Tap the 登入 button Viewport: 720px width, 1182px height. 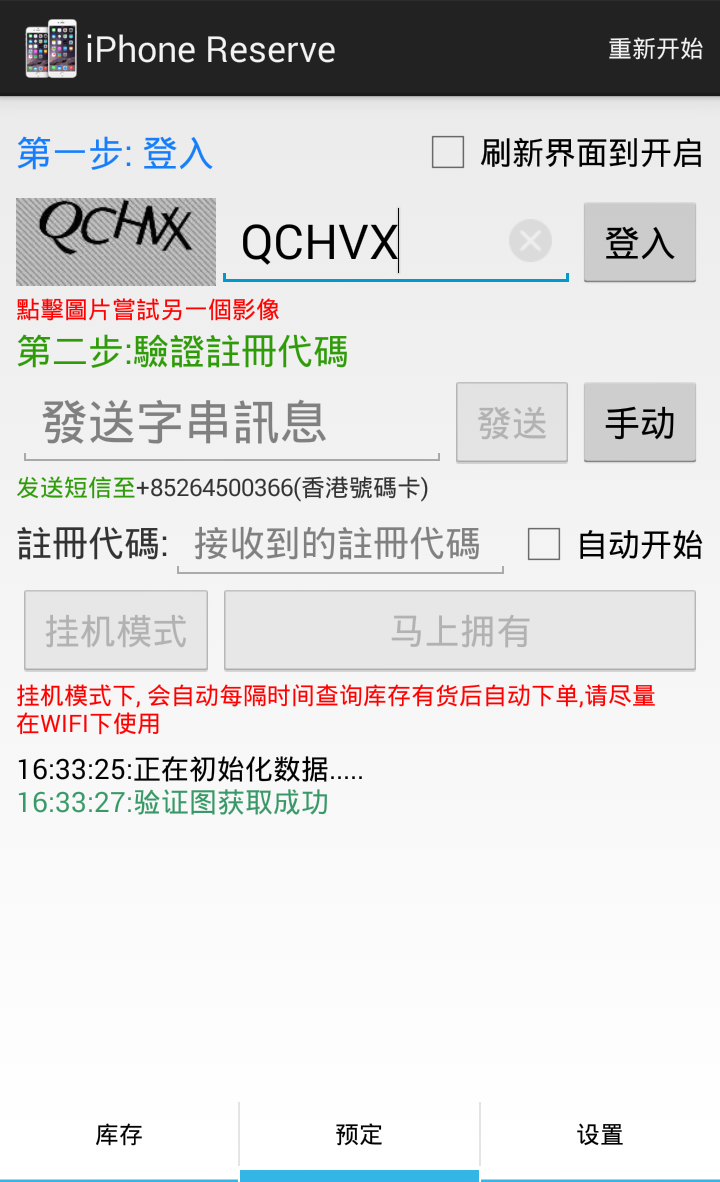point(639,242)
